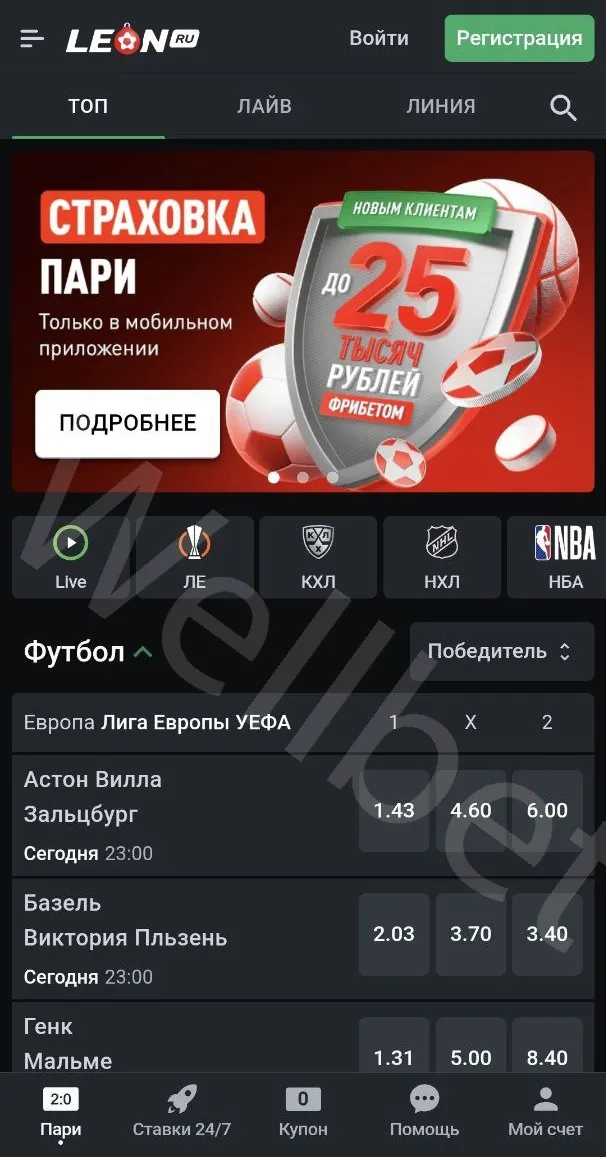The image size is (606, 1157).
Task: Tap the Войти login button
Action: point(378,39)
